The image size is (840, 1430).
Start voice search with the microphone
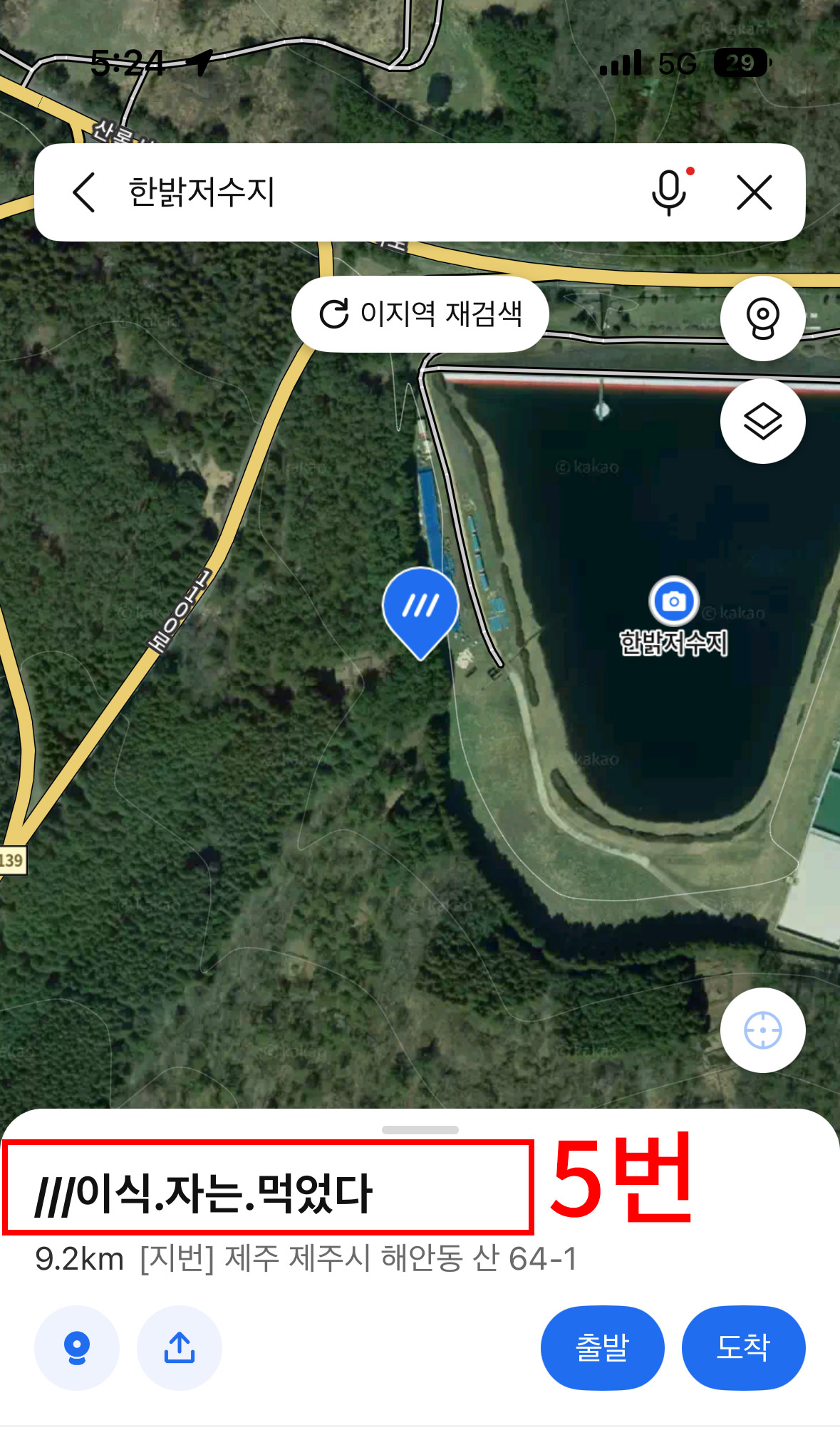[670, 192]
